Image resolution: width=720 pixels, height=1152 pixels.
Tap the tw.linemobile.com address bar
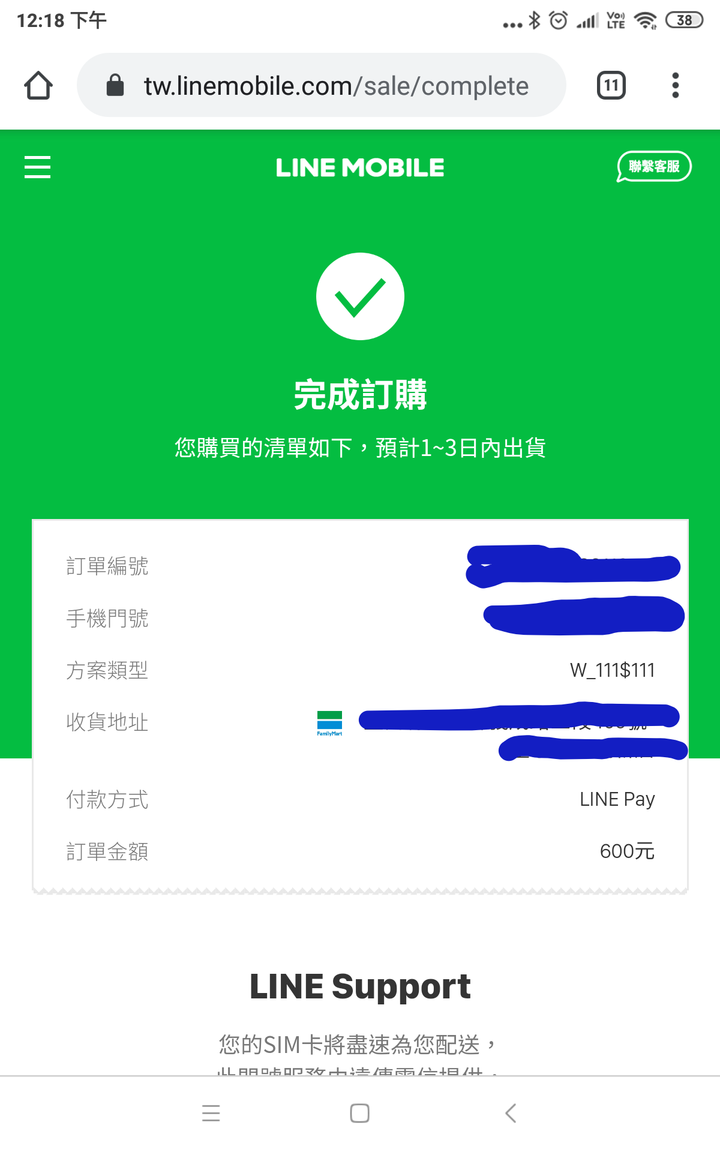[335, 86]
